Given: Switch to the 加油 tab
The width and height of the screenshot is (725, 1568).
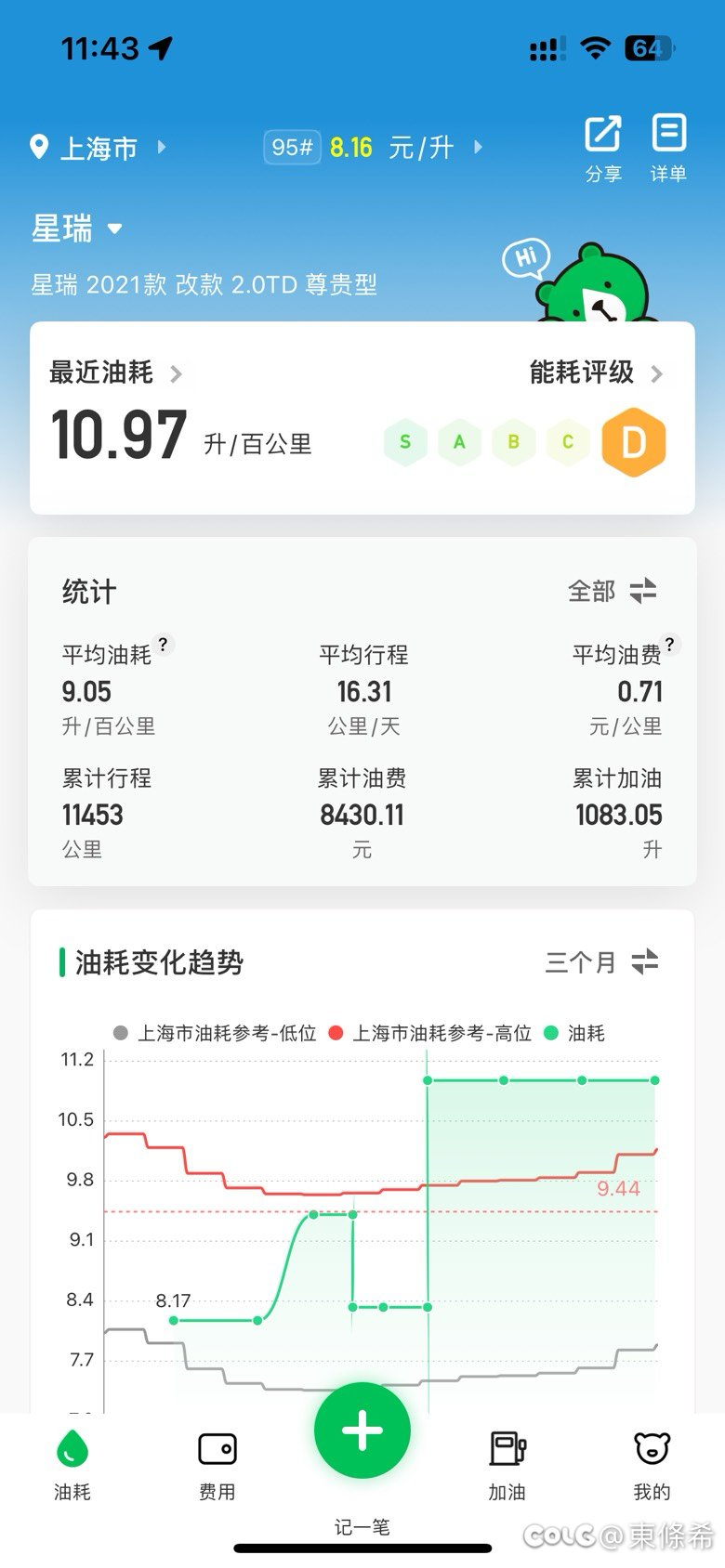Looking at the screenshot, I should coord(507,1464).
